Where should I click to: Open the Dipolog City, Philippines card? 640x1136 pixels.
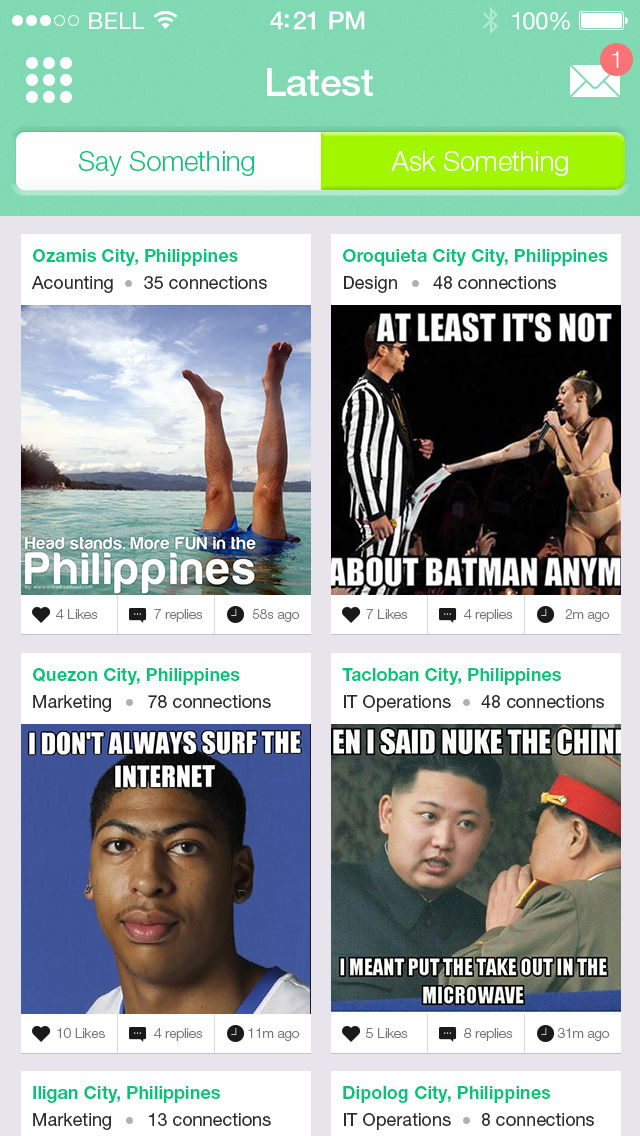point(476,1105)
